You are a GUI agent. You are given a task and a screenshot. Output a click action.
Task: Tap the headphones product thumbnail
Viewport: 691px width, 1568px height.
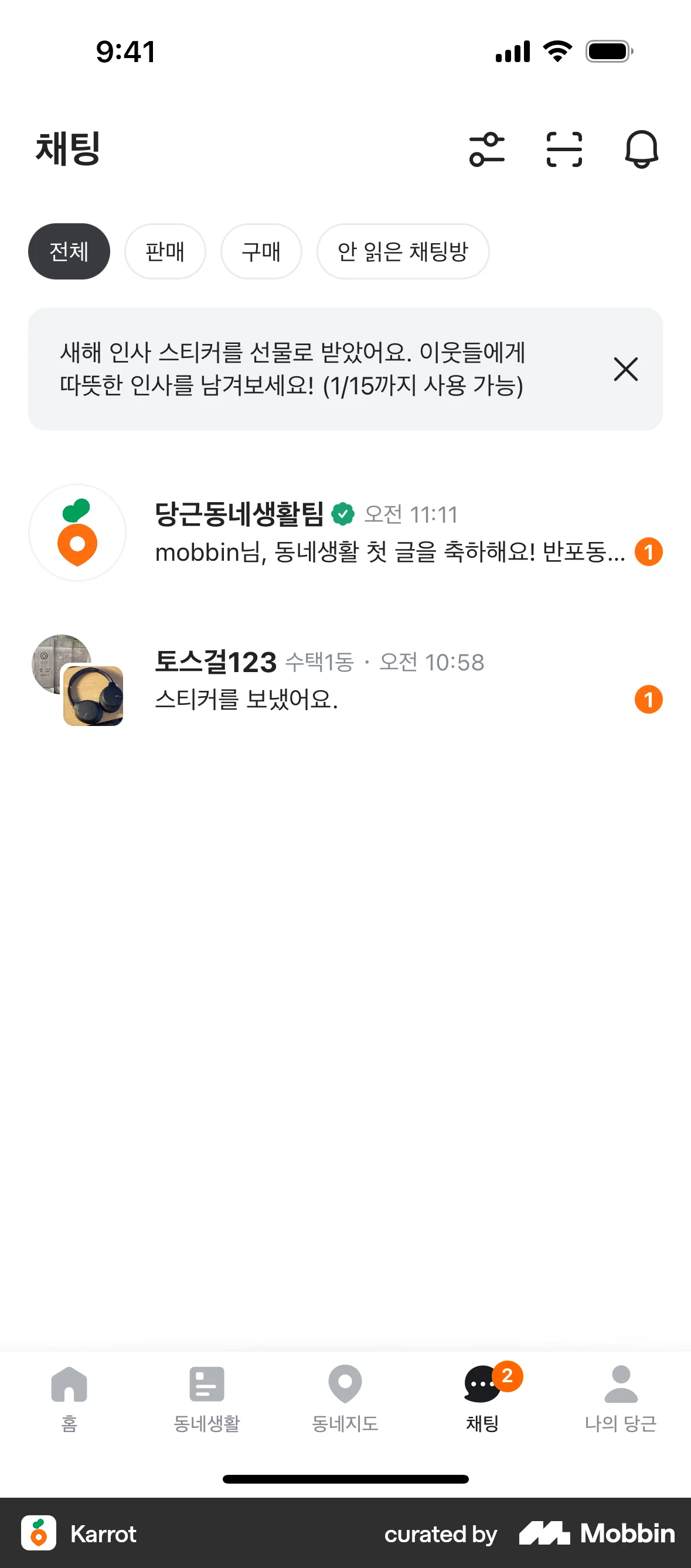click(x=94, y=697)
